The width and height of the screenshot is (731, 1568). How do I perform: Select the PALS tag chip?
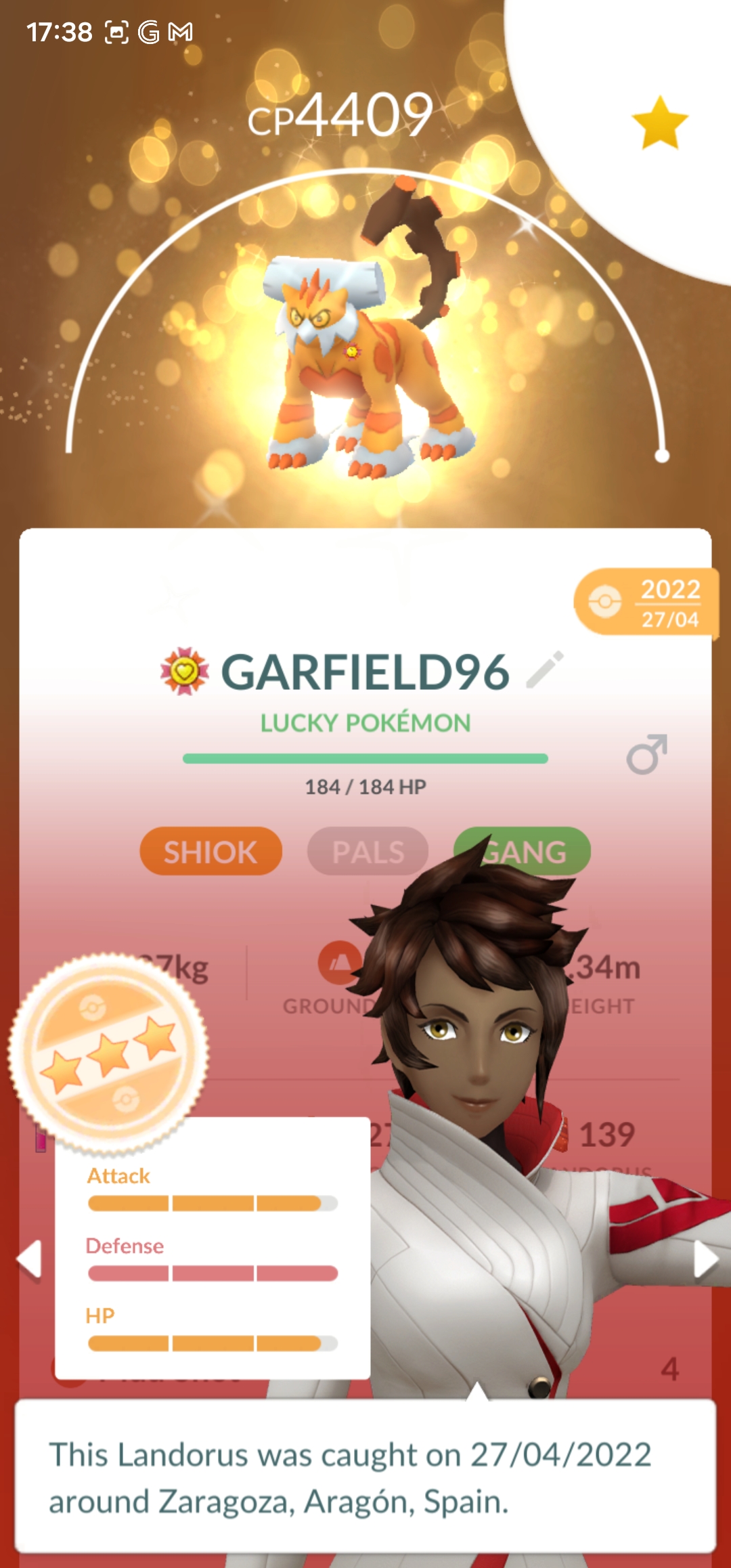(x=368, y=851)
